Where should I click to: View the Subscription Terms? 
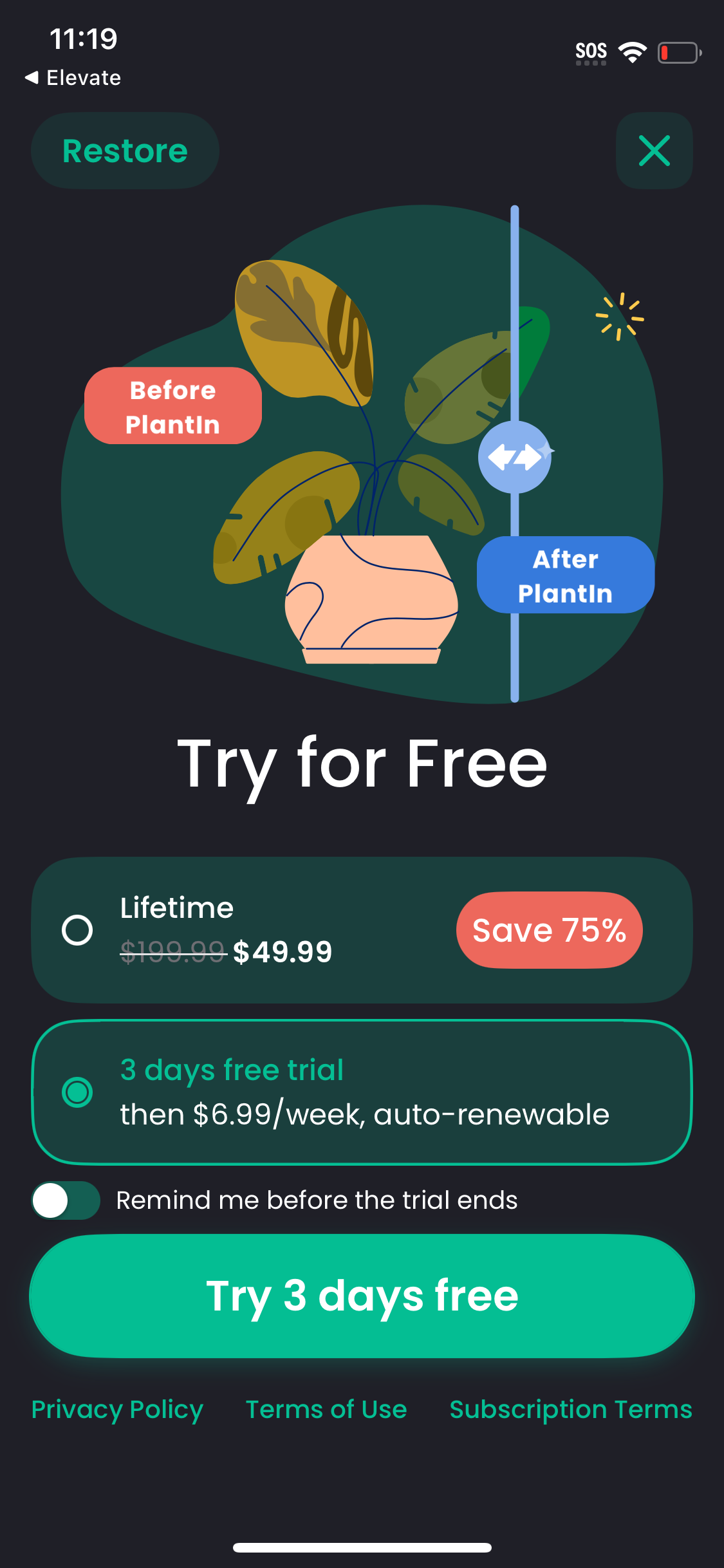571,1409
